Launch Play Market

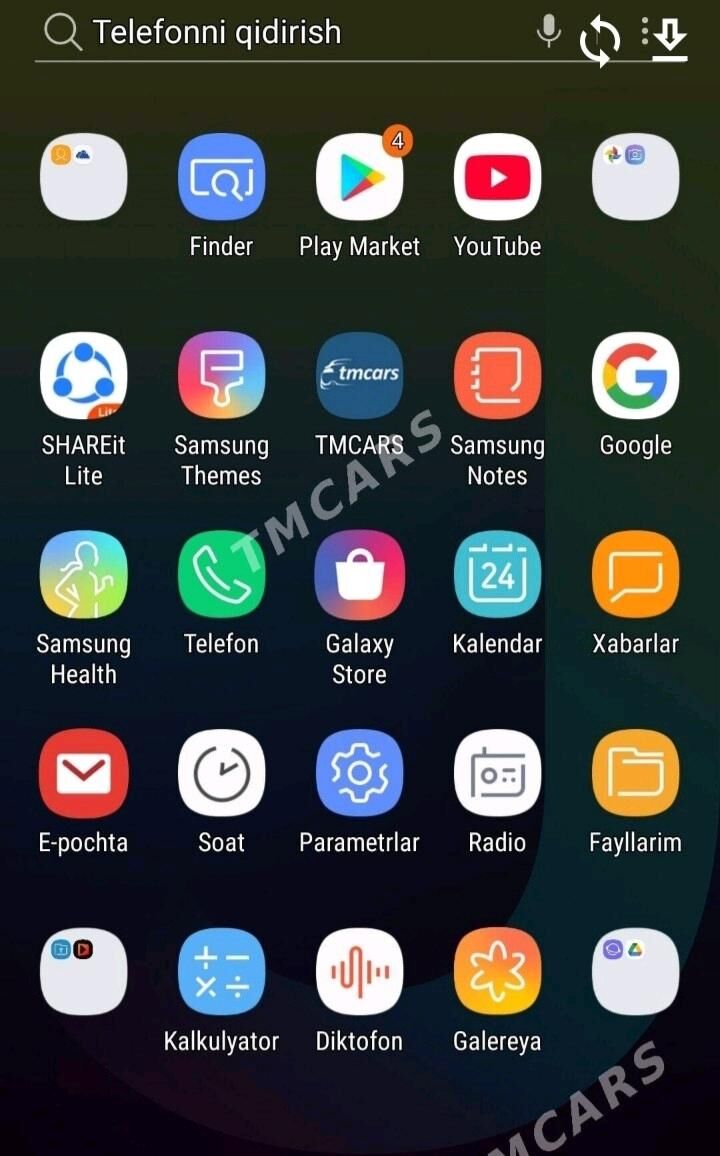point(359,177)
